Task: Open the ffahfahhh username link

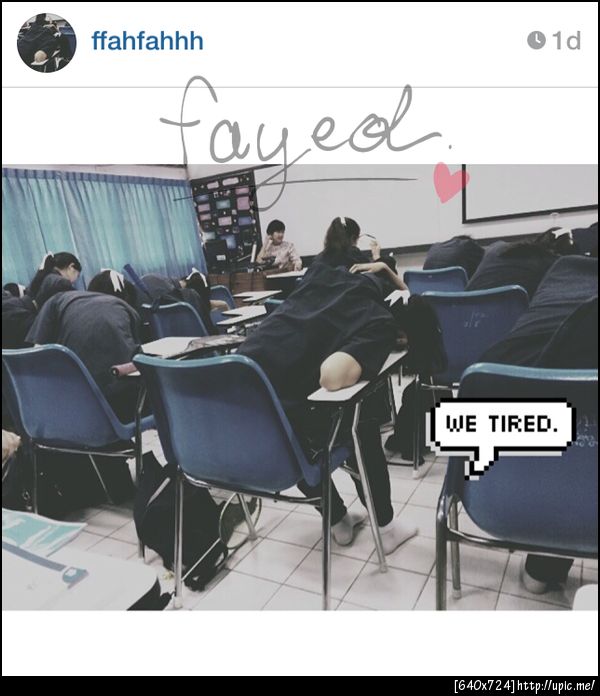Action: 147,41
